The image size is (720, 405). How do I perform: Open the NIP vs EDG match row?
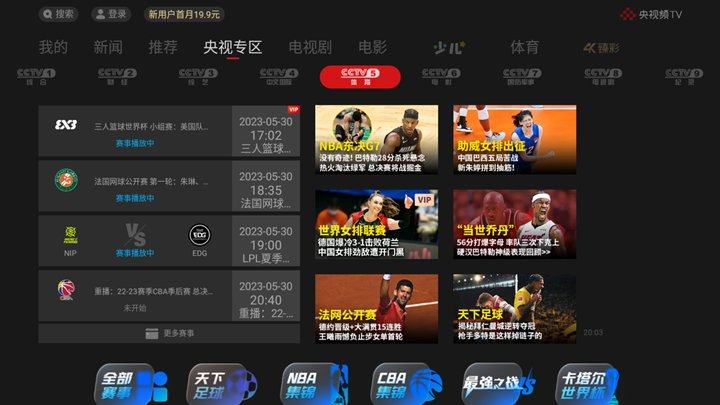[x=168, y=242]
